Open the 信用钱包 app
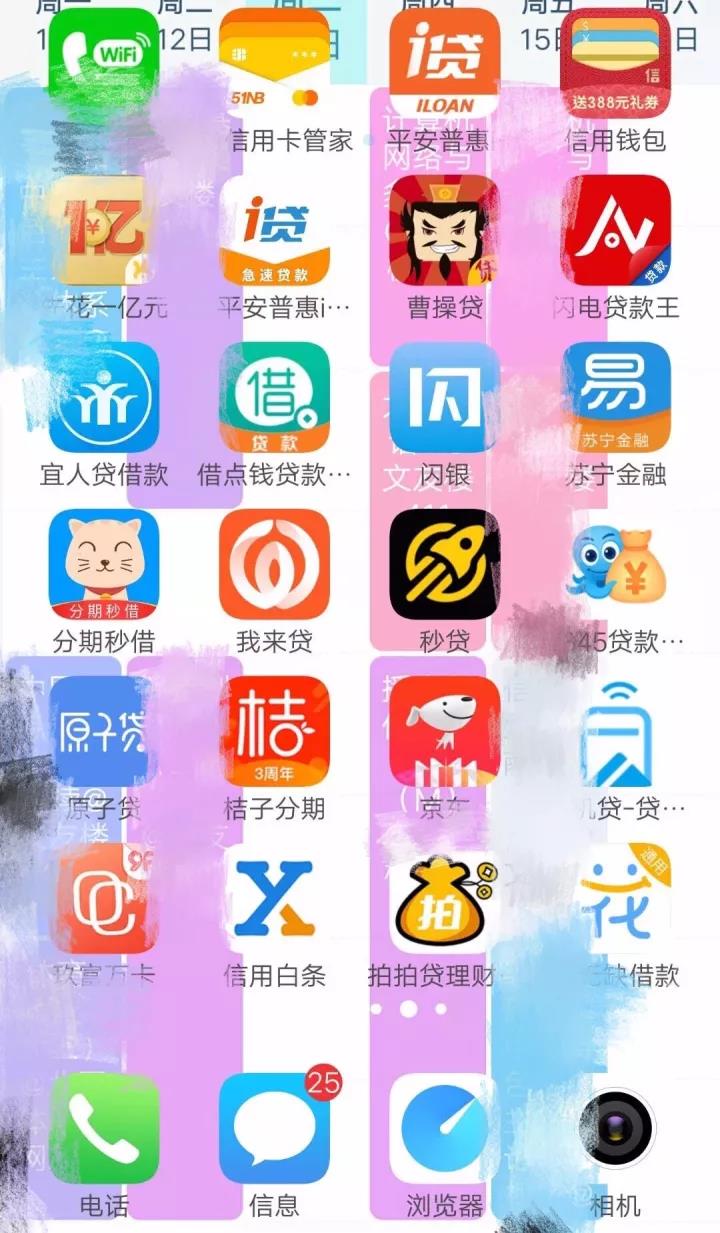This screenshot has height=1233, width=720. pyautogui.click(x=615, y=63)
